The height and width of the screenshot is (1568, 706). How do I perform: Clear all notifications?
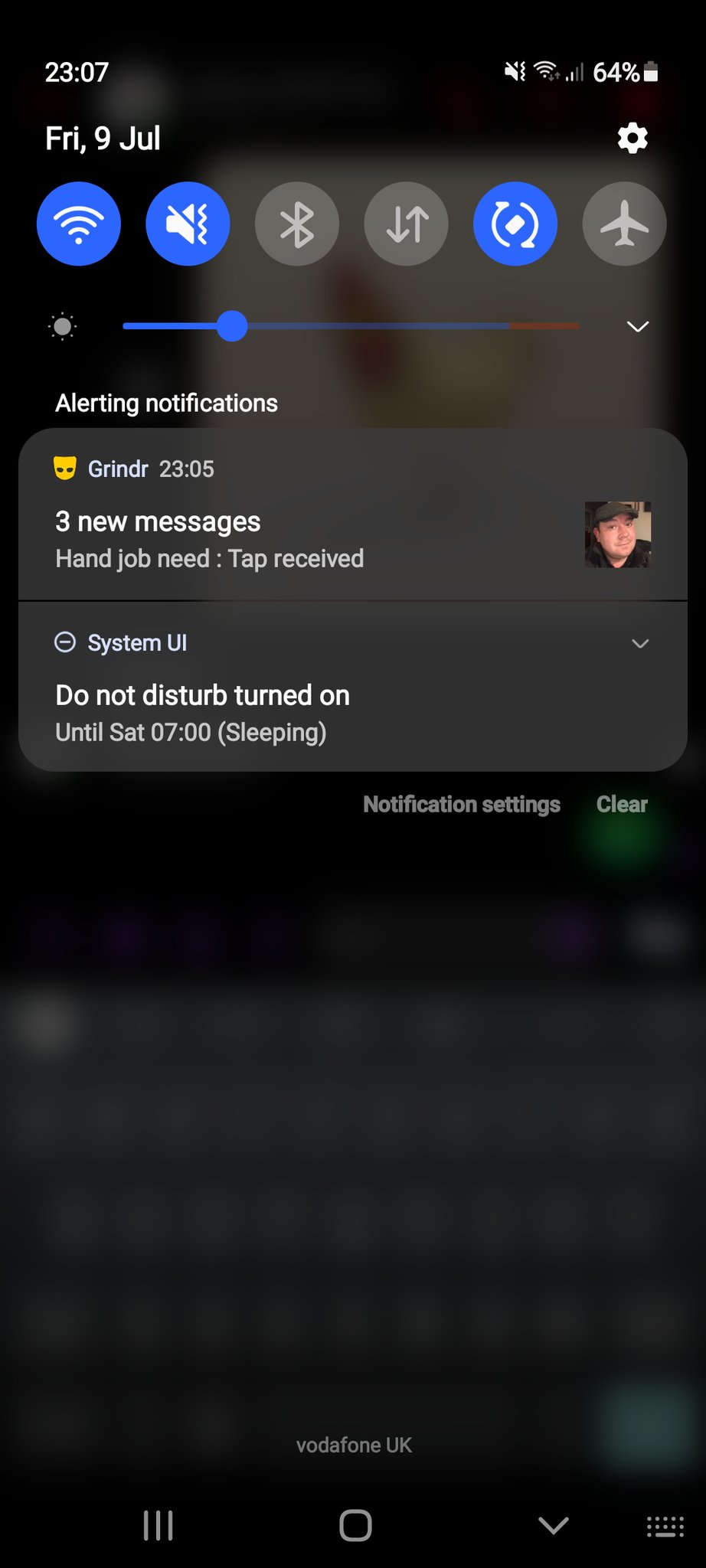pos(622,805)
